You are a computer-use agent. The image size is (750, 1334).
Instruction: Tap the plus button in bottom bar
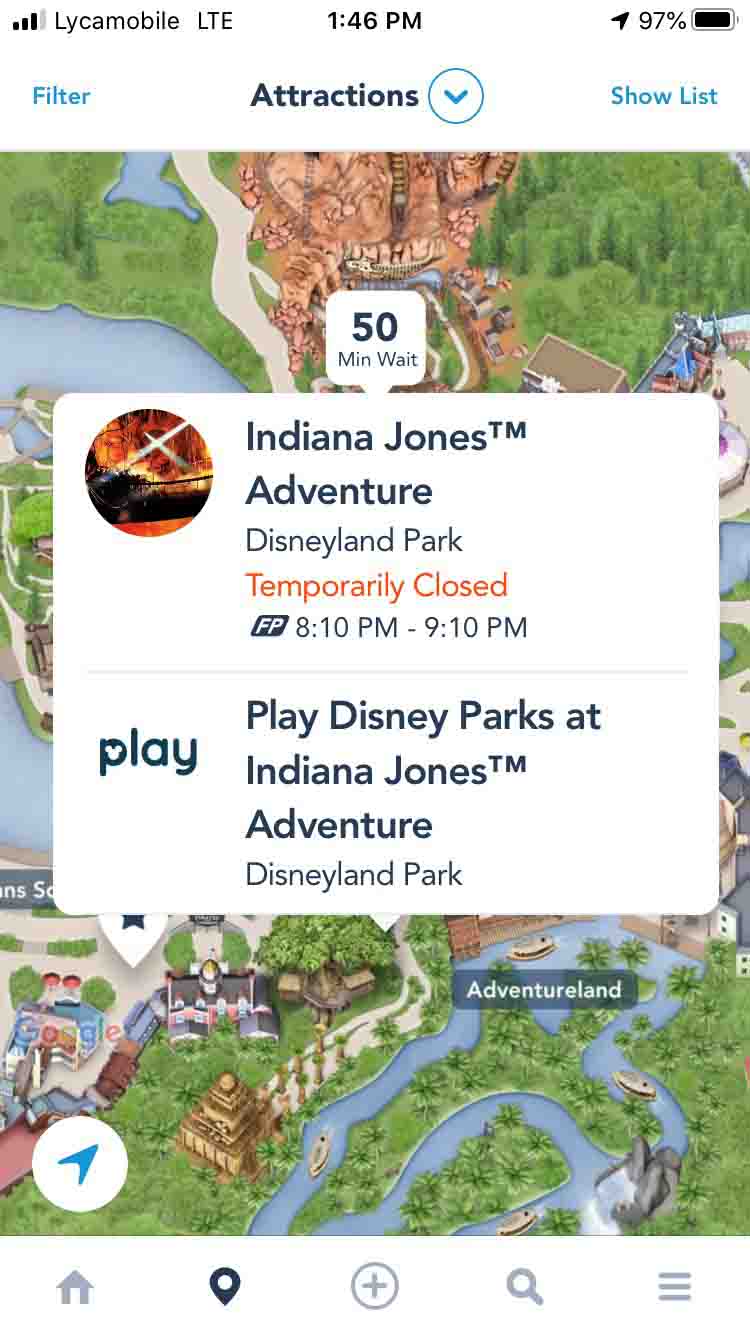pos(375,1286)
